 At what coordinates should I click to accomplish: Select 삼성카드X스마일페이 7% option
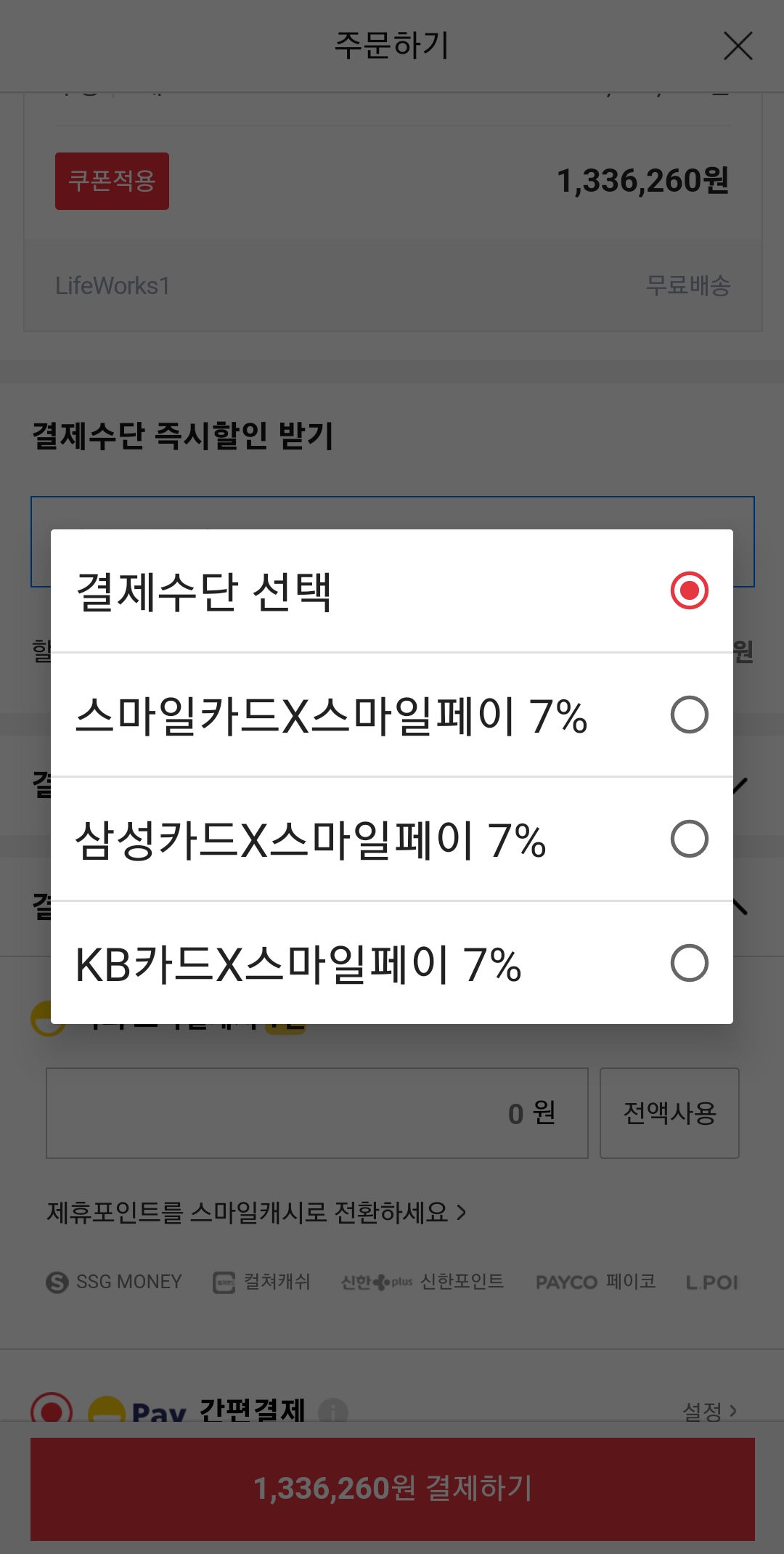coord(392,839)
